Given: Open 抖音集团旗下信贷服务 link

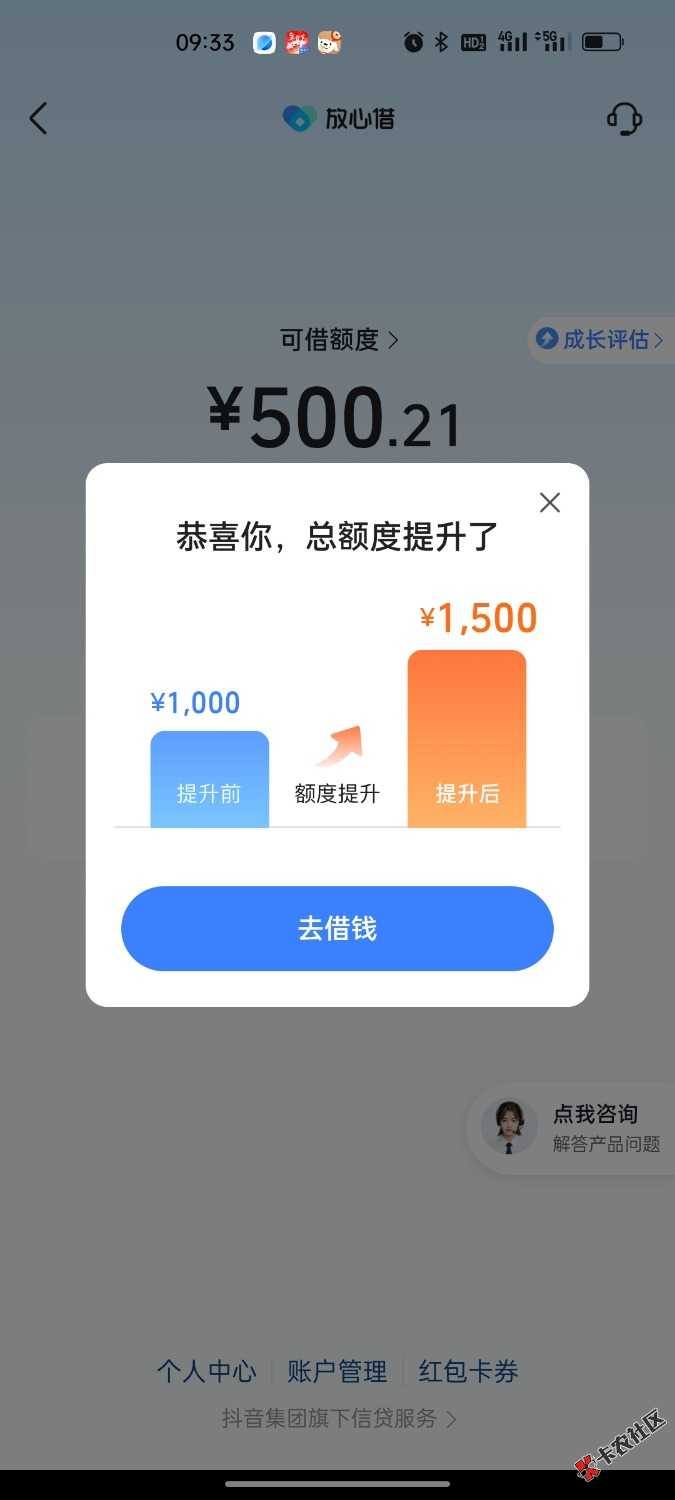Looking at the screenshot, I should click(x=338, y=1418).
